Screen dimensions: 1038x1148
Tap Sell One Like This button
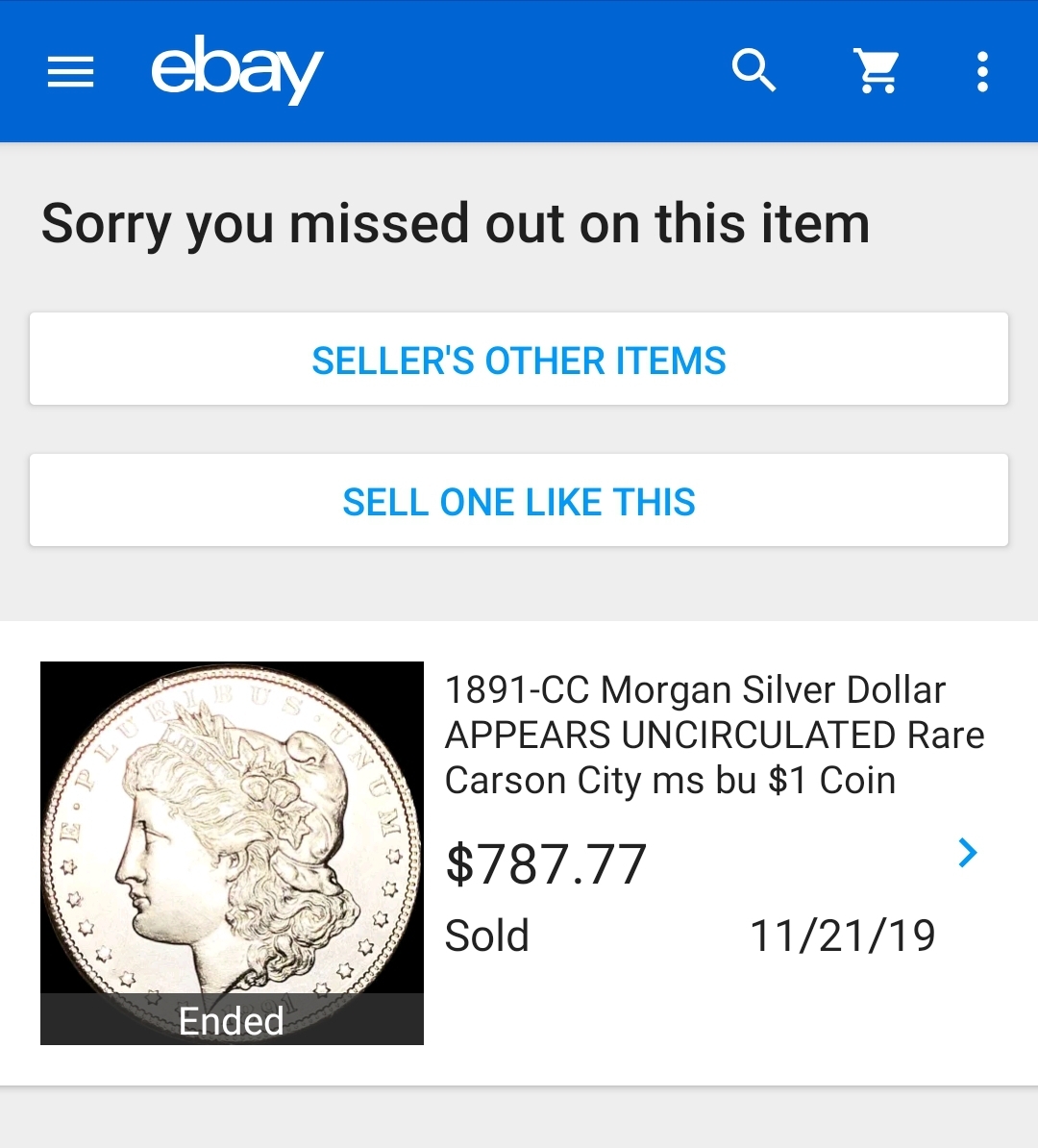tap(519, 501)
